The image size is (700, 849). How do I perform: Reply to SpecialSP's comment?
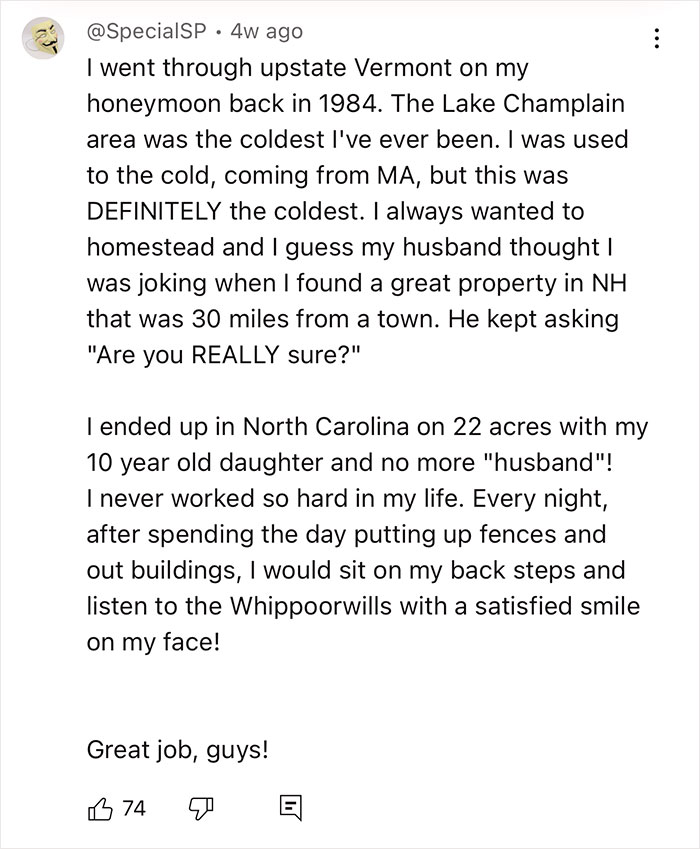tap(290, 808)
